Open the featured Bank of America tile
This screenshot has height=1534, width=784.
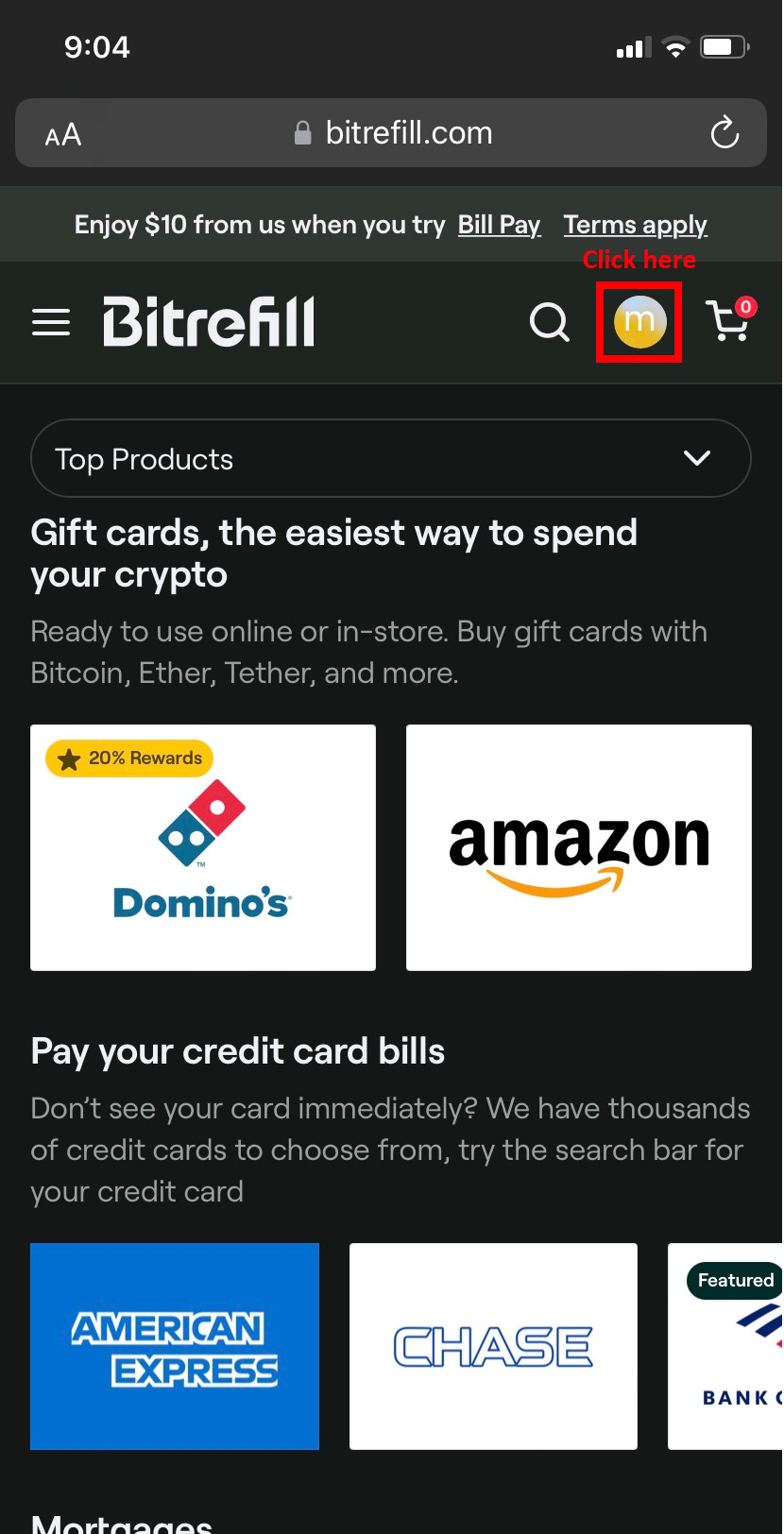(x=727, y=1346)
